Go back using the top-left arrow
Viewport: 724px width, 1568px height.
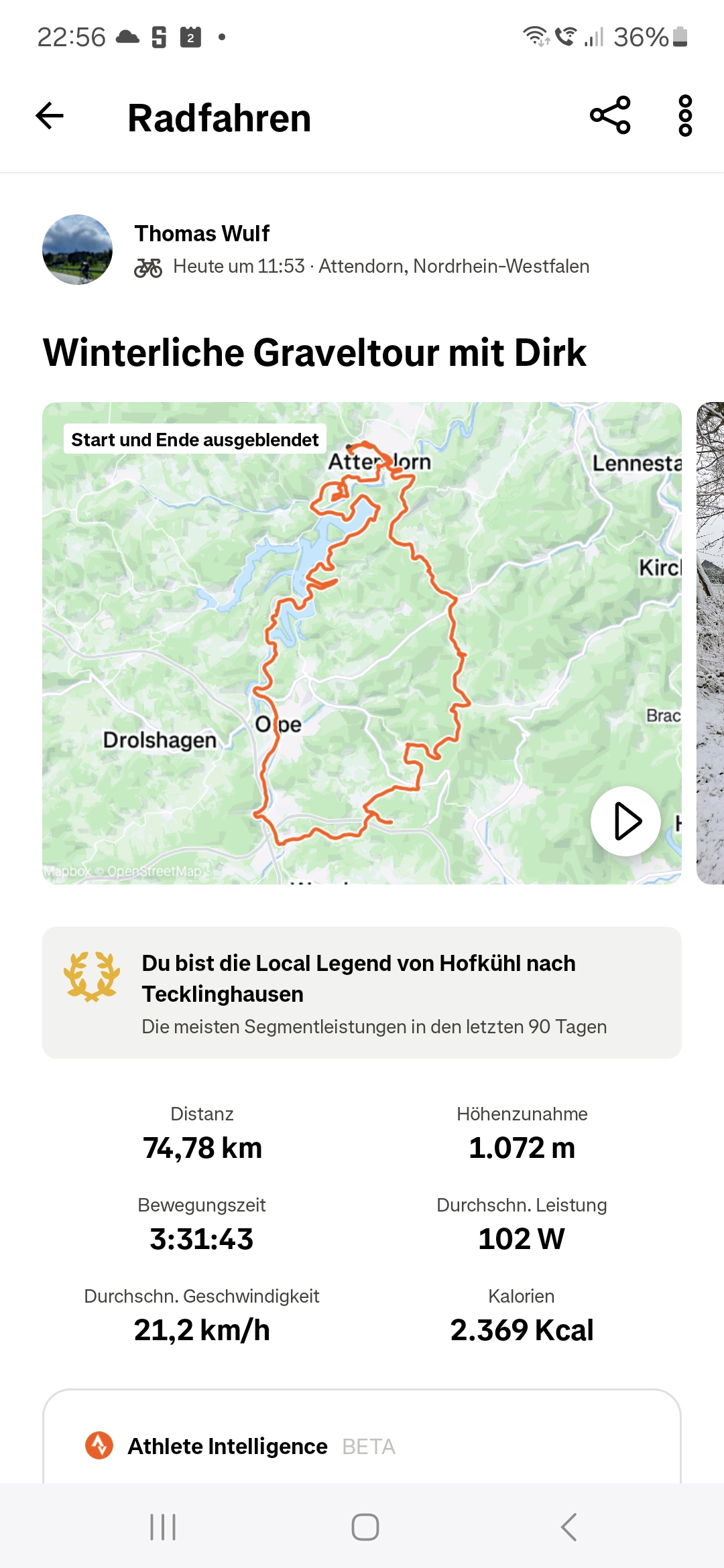[x=50, y=116]
